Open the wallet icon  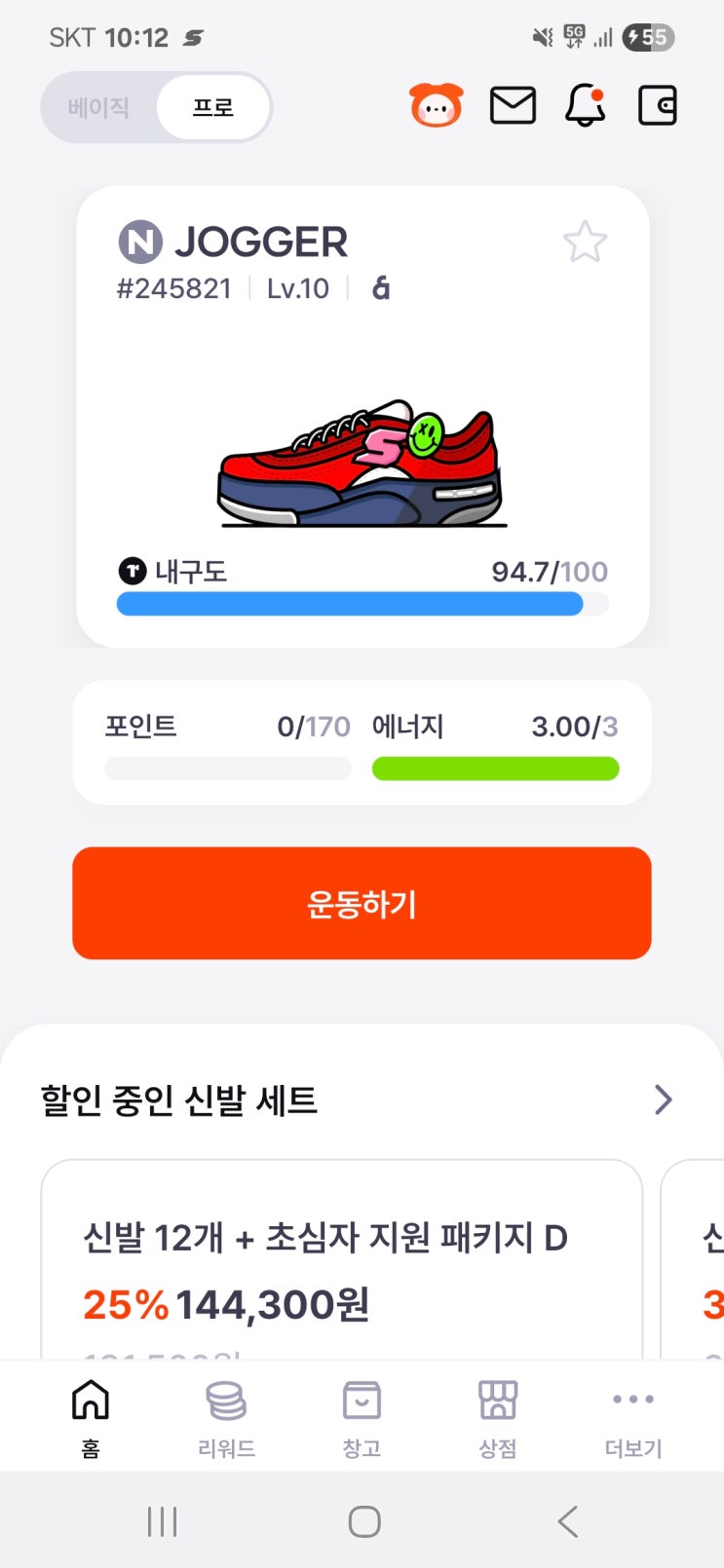(658, 105)
